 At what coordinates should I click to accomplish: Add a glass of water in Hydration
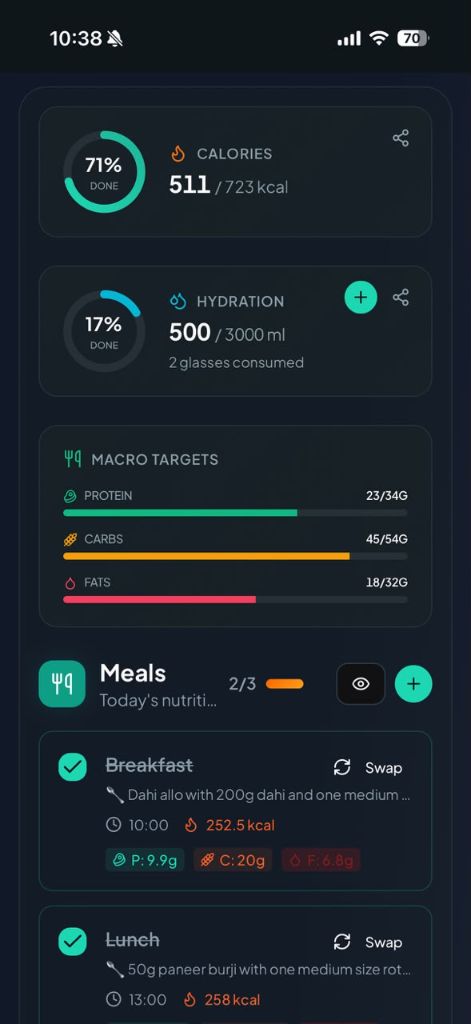361,298
